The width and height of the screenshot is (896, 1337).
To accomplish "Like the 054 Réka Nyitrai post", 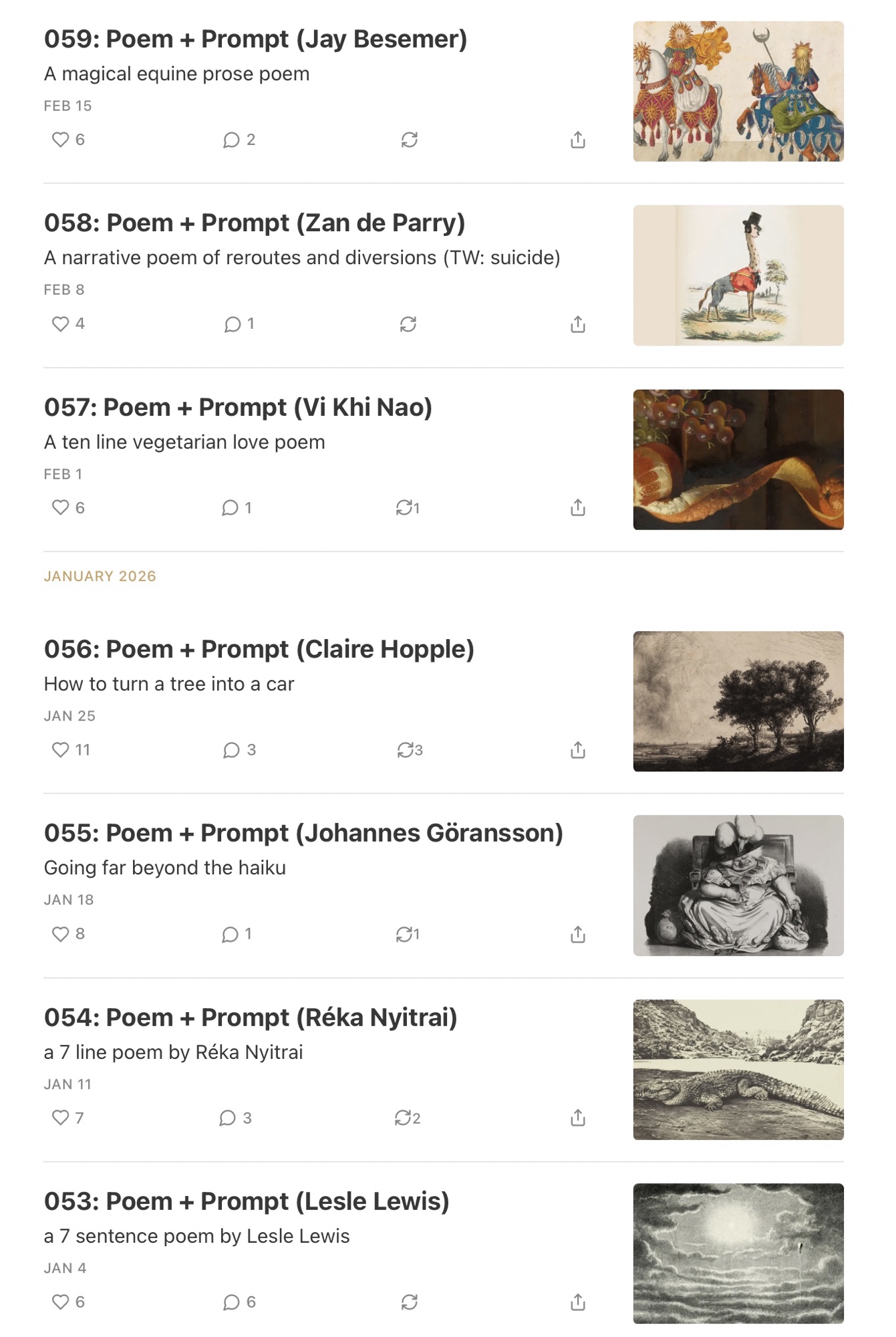I will tap(61, 1118).
